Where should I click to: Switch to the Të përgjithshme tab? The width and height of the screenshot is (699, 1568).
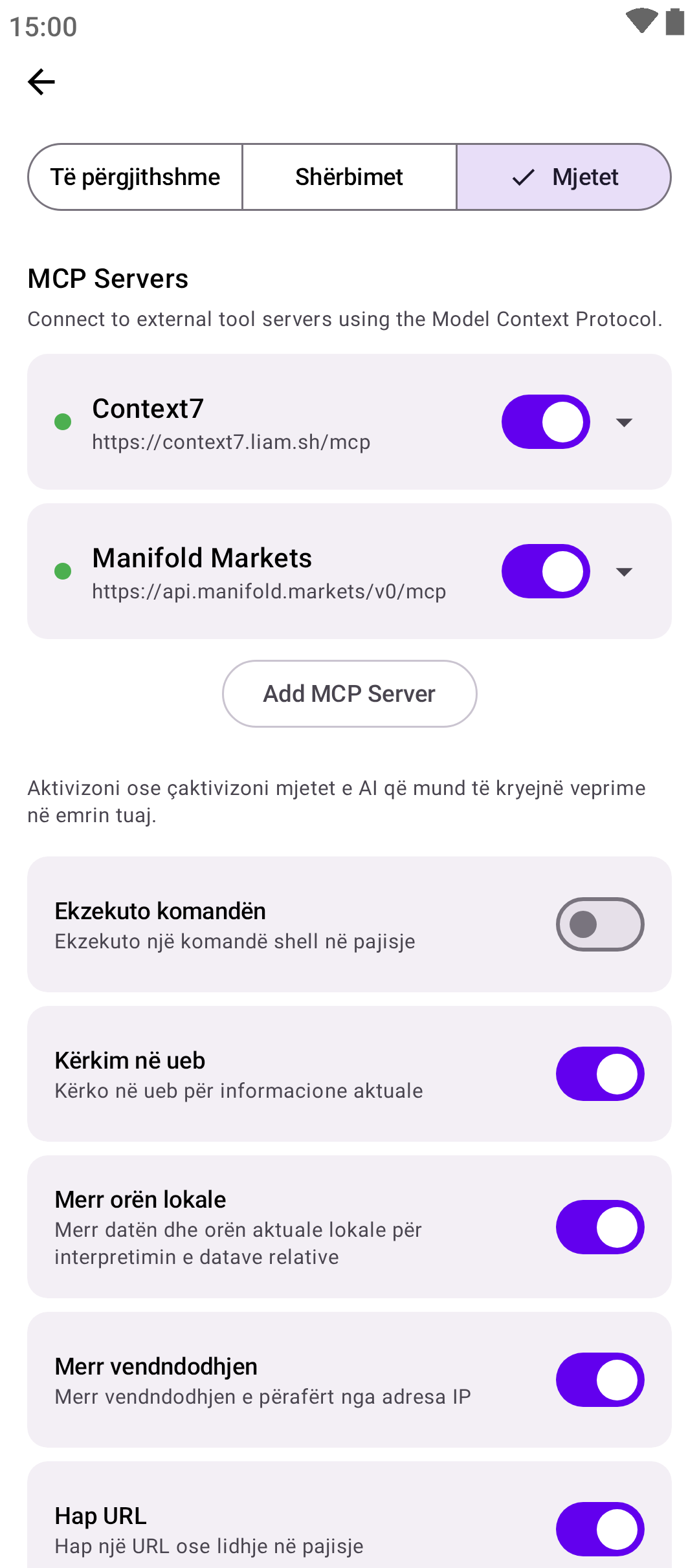[x=135, y=177]
